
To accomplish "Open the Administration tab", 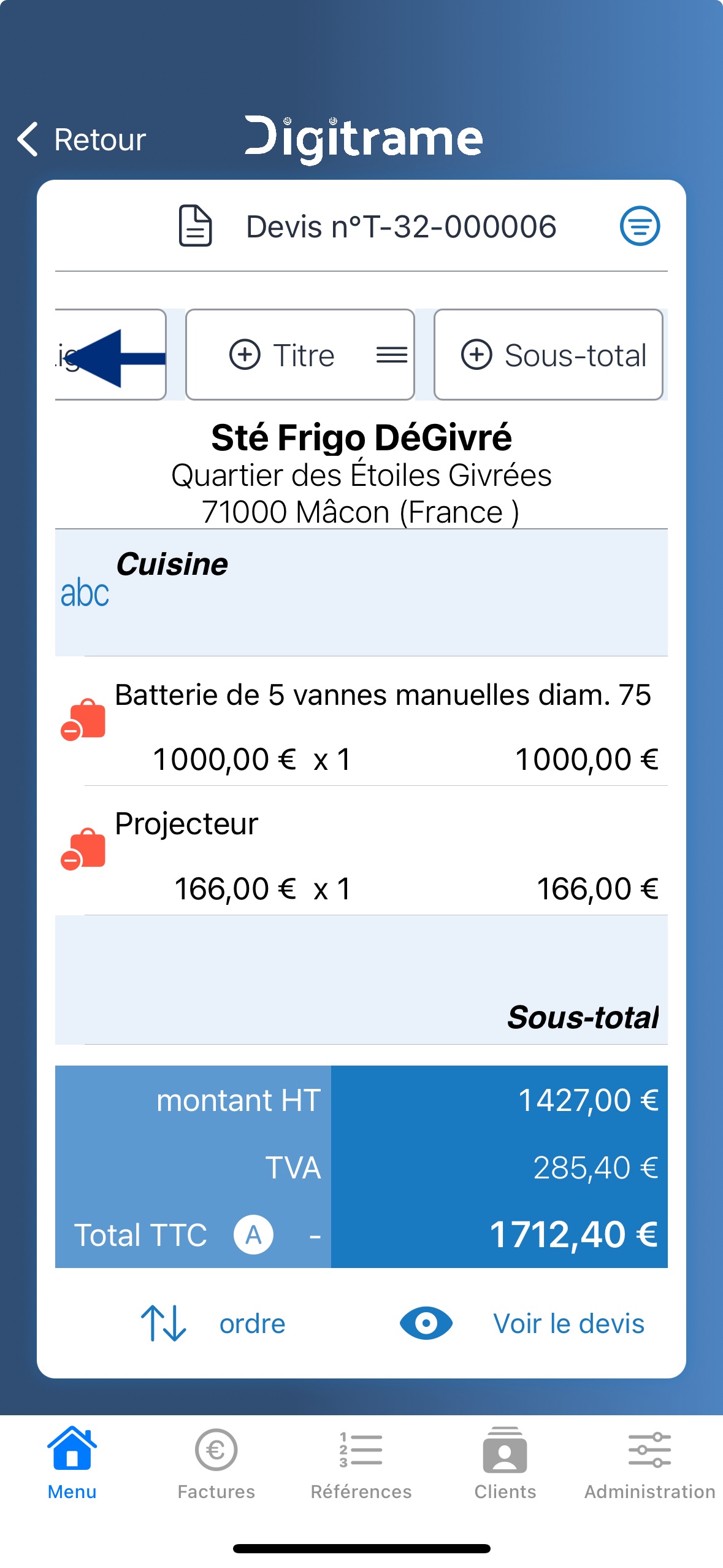I will click(650, 1462).
